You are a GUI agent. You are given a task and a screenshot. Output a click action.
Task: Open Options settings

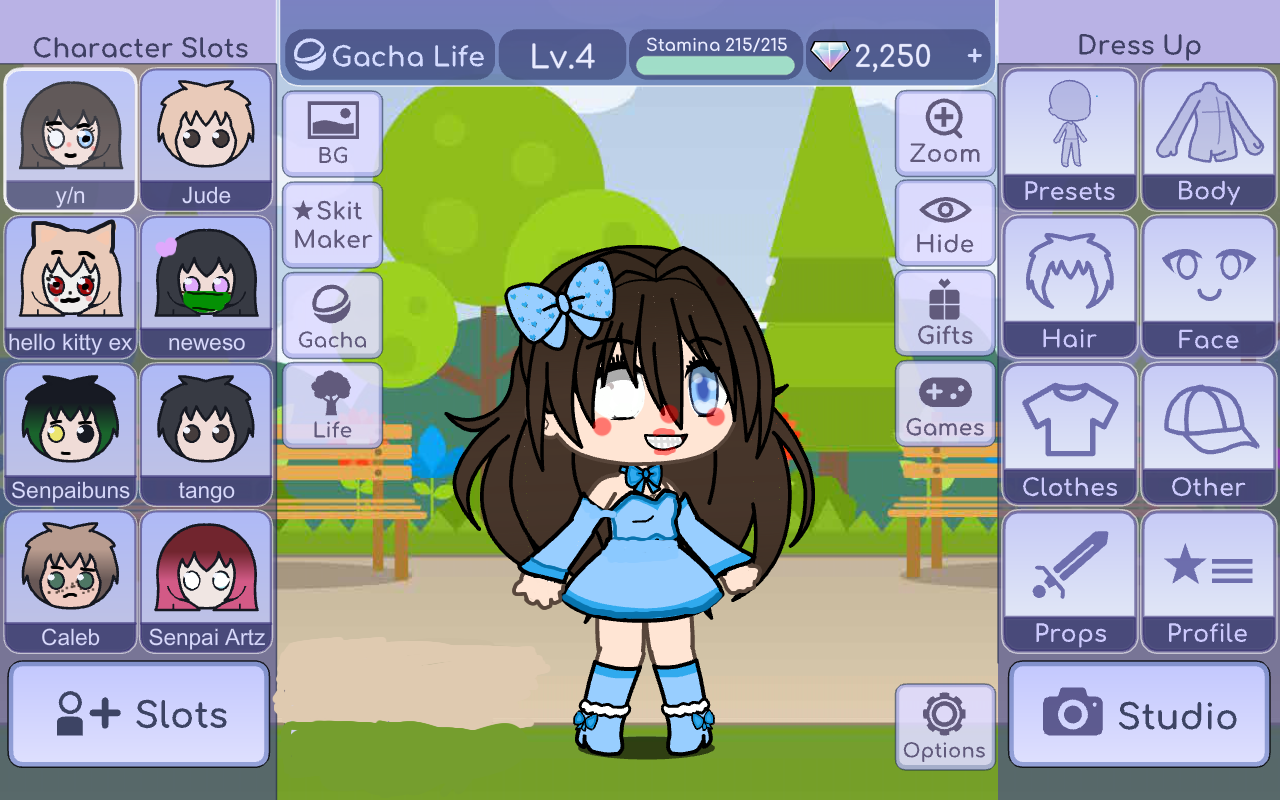point(945,726)
